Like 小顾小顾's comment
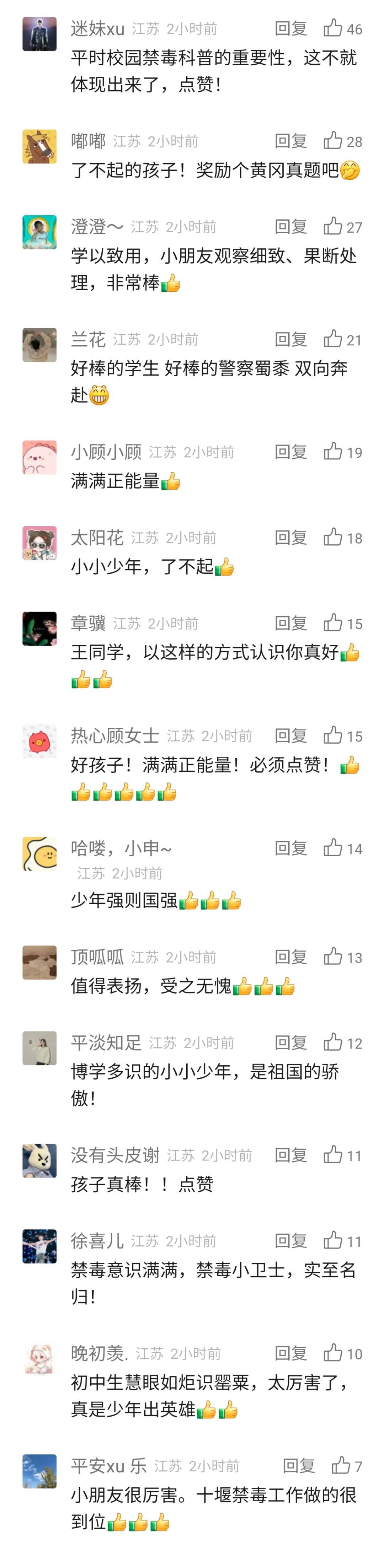The height and width of the screenshot is (1568, 384). point(333,452)
